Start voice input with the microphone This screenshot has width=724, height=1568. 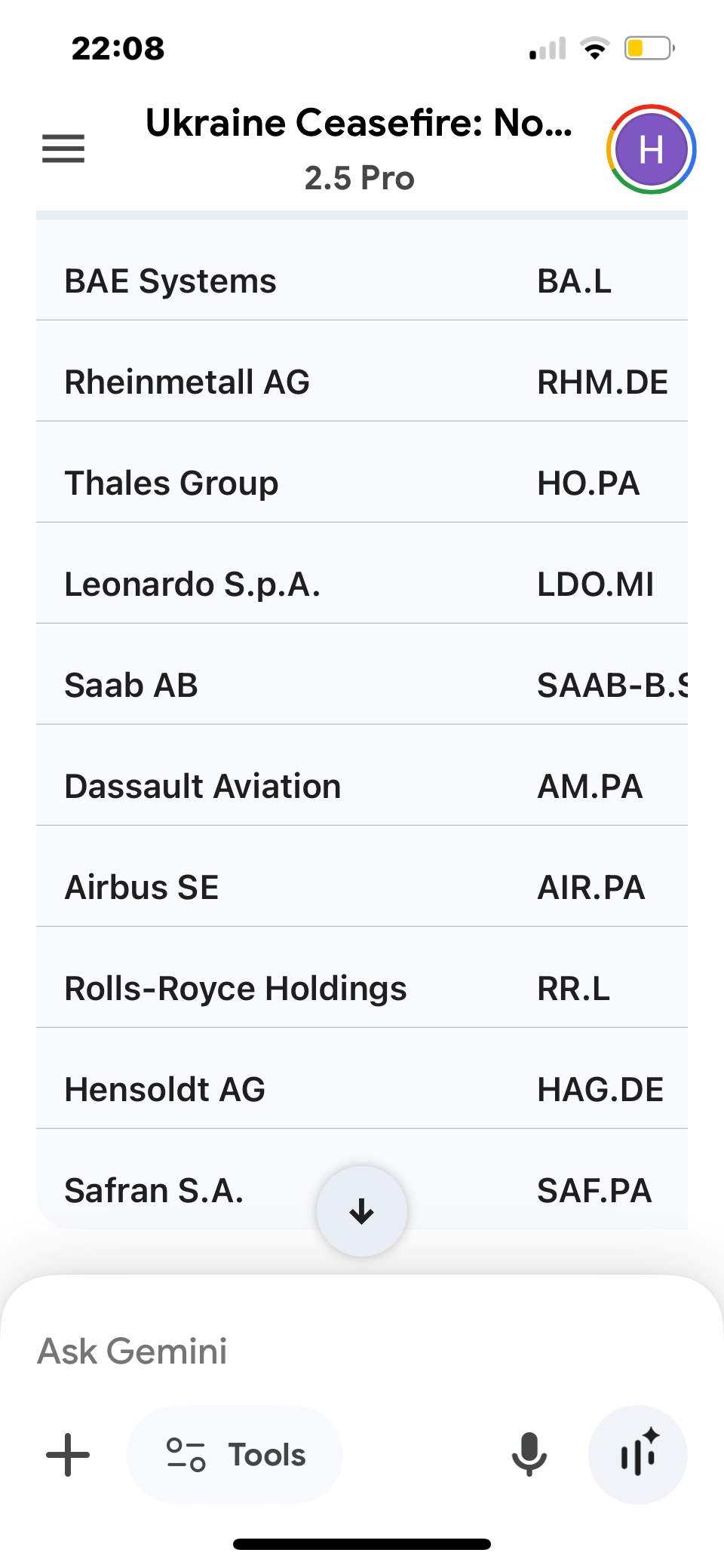[x=529, y=1455]
